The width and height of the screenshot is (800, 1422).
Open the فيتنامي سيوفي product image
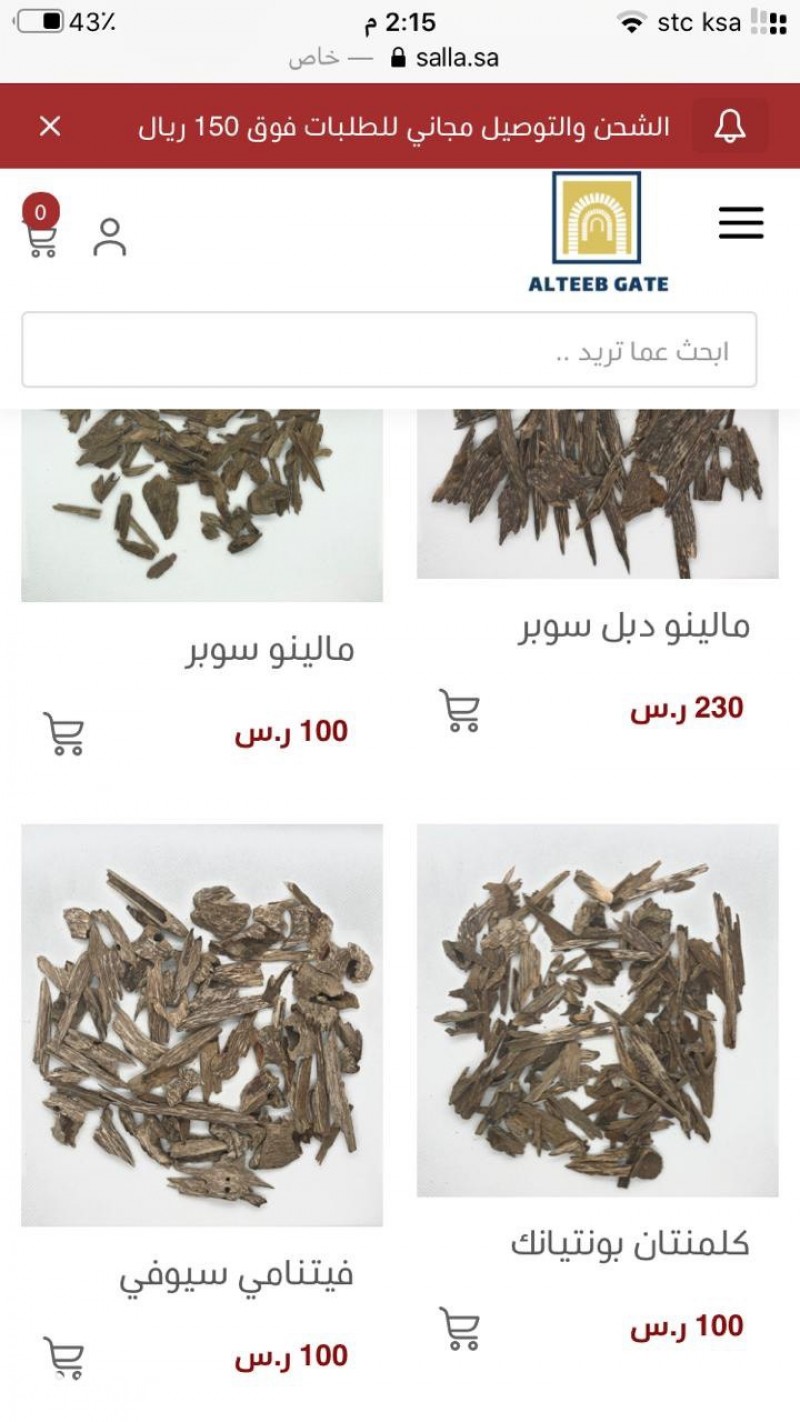(202, 1025)
